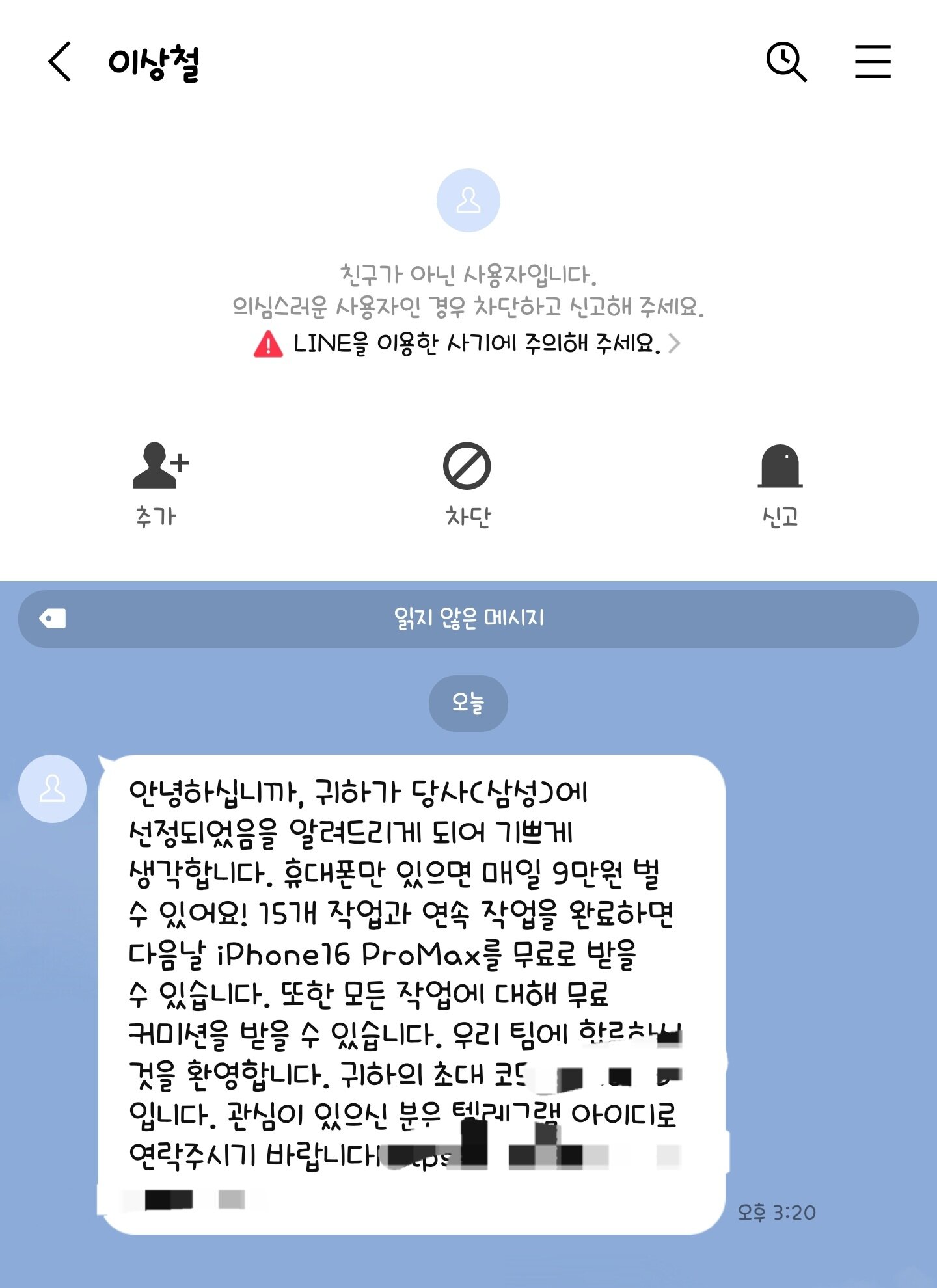Viewport: 937px width, 1288px height.
Task: Open chat search
Action: [786, 62]
